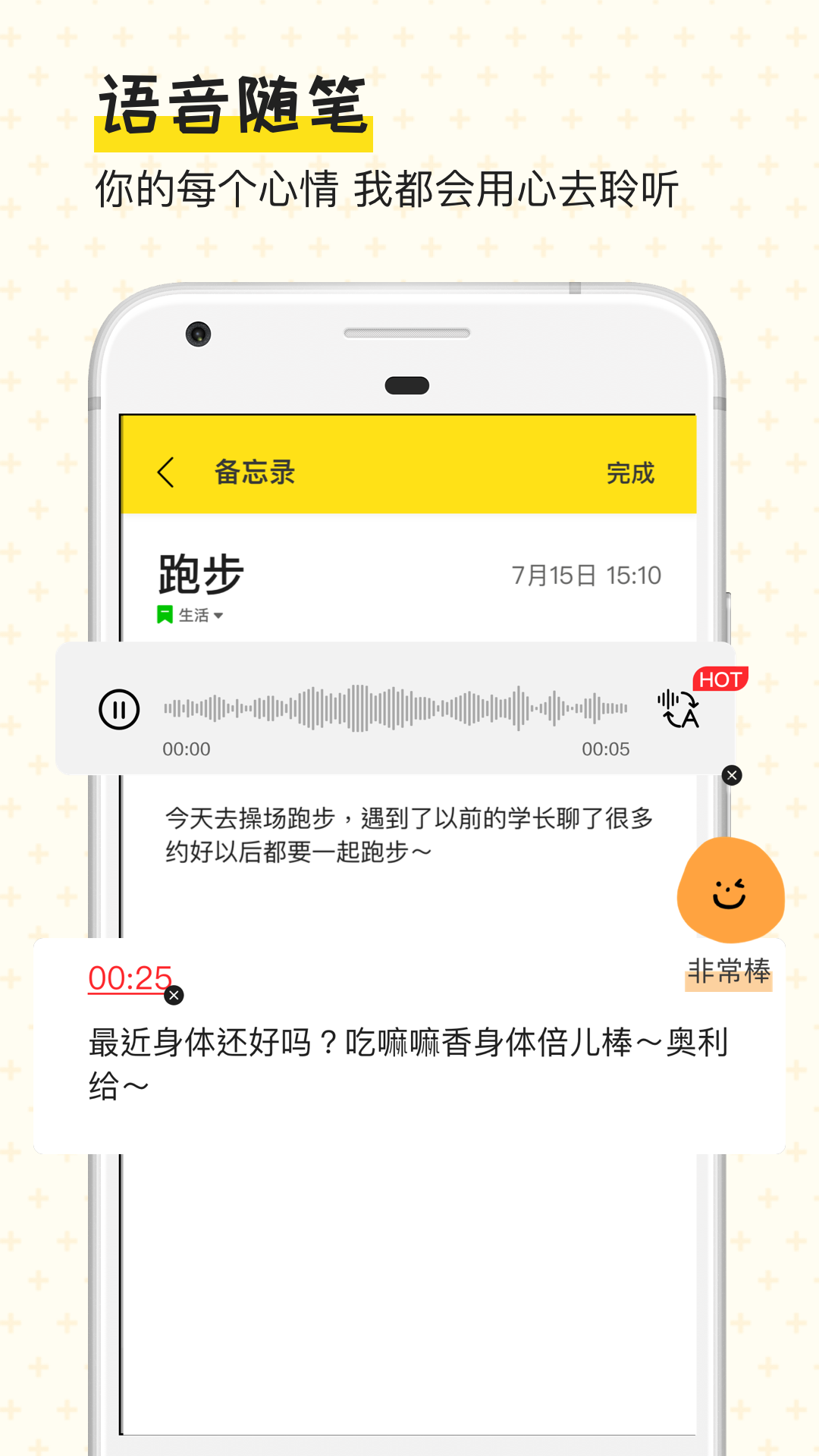
Task: Tap the memo text about running today
Action: 409,834
